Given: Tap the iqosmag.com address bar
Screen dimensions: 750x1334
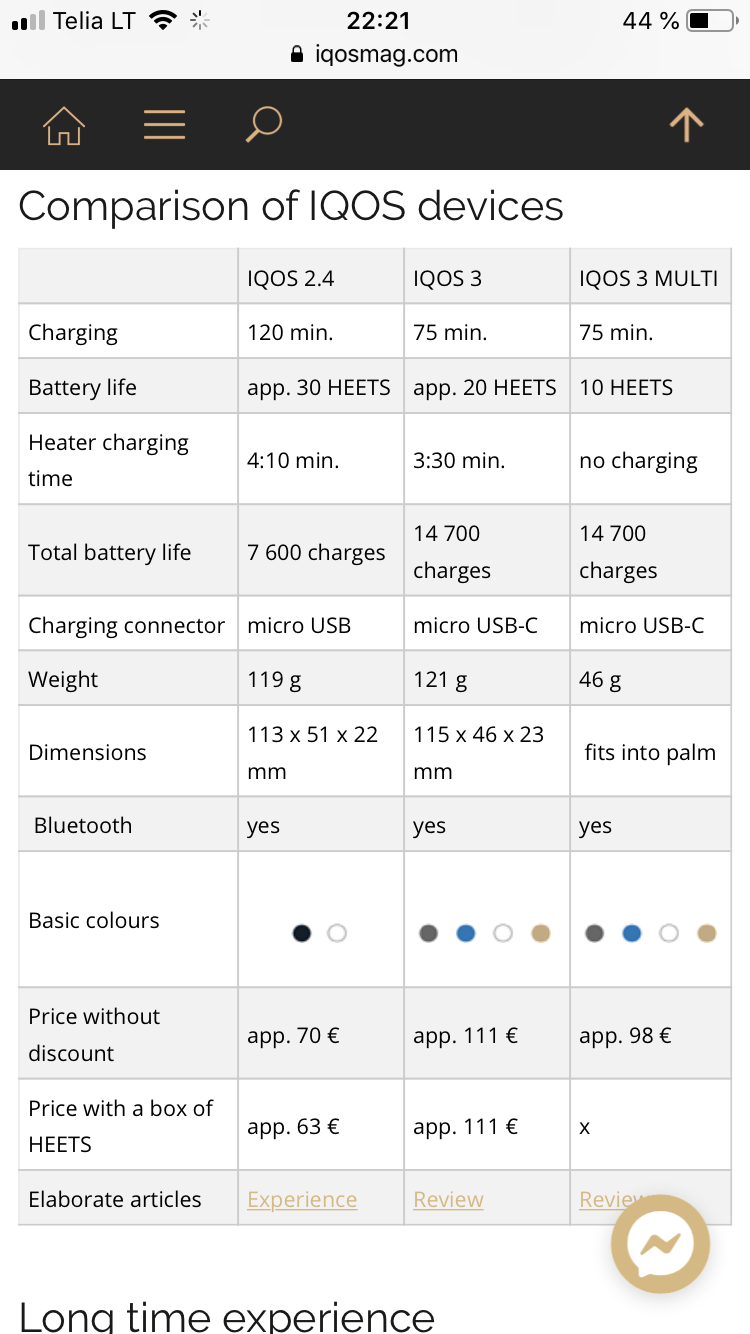Looking at the screenshot, I should [x=374, y=54].
